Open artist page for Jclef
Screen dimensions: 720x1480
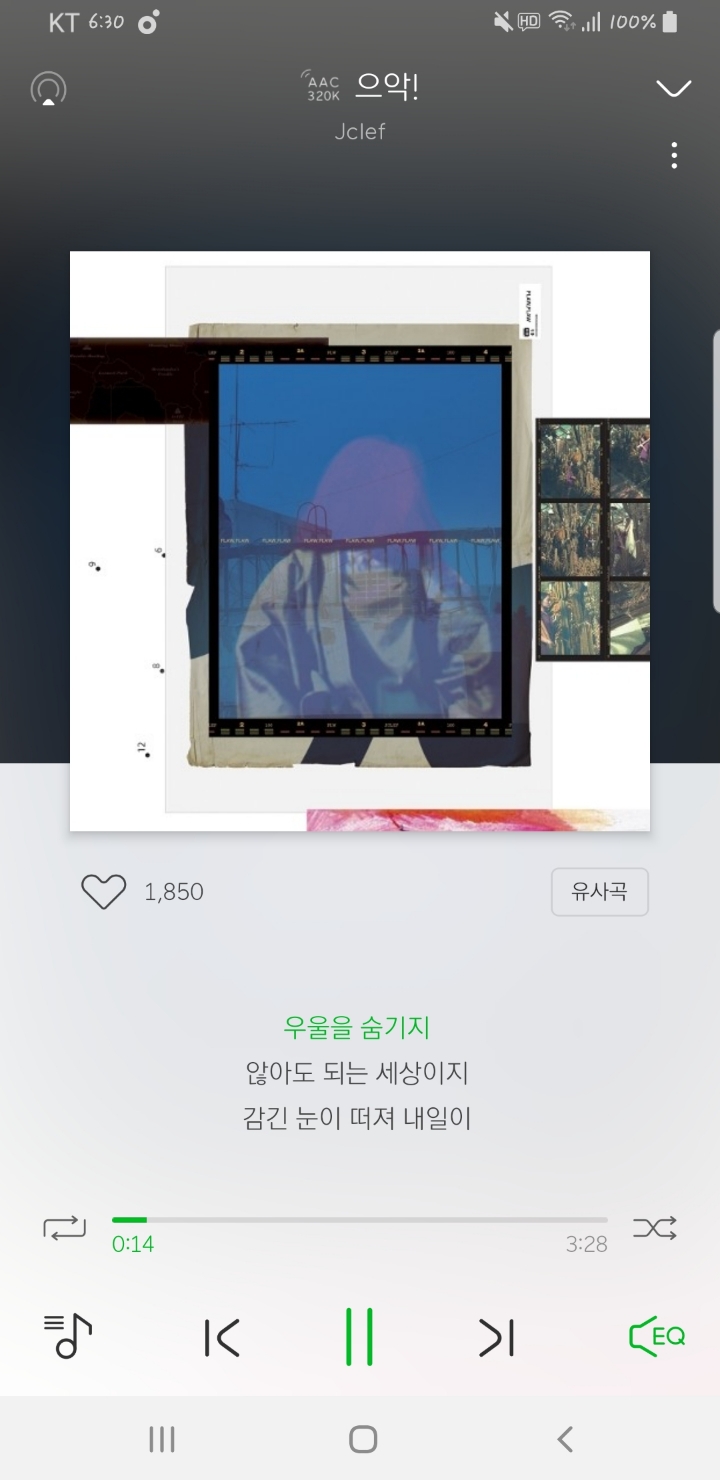[360, 131]
